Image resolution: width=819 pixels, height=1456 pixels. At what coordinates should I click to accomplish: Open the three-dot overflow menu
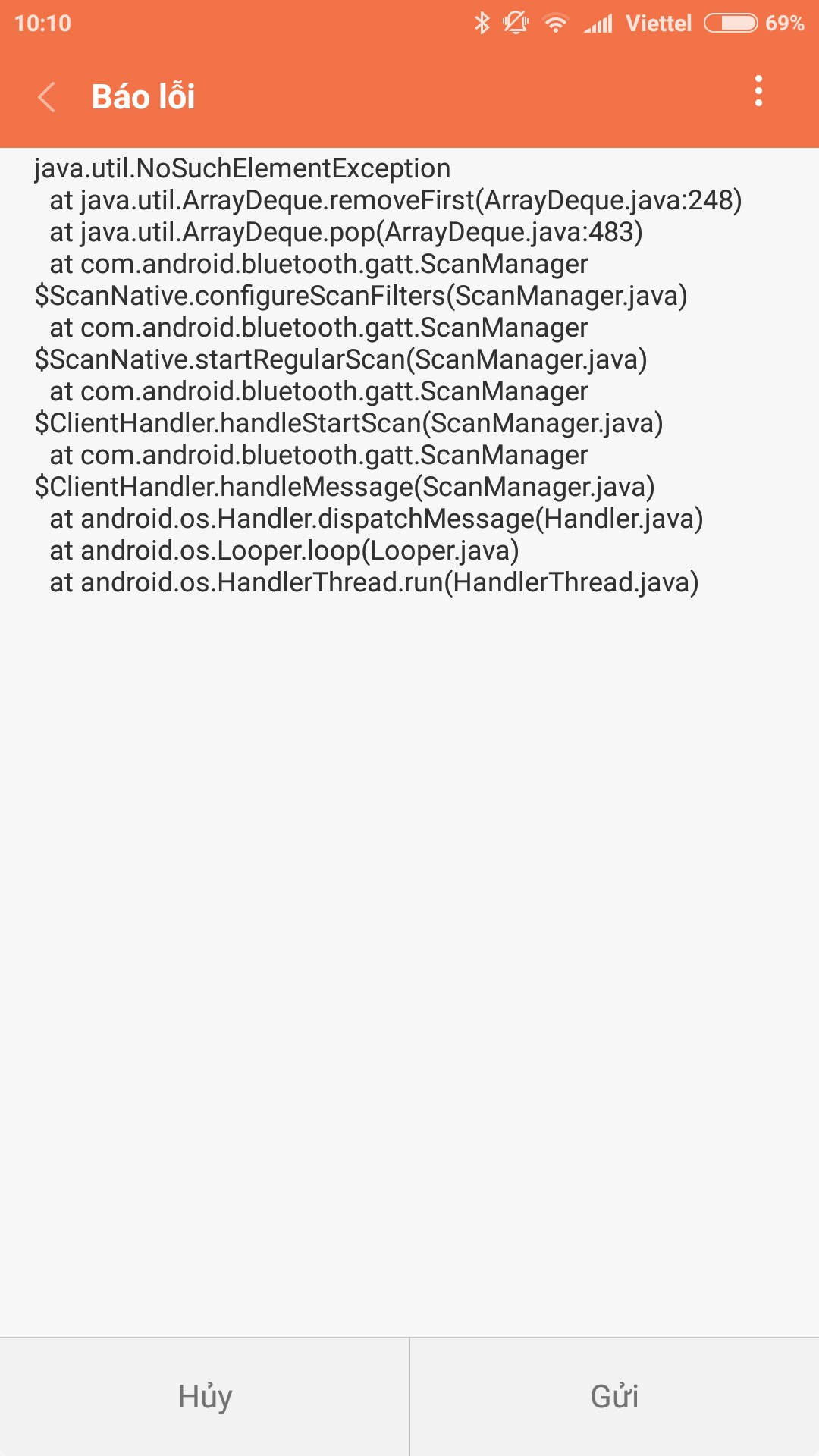click(758, 91)
